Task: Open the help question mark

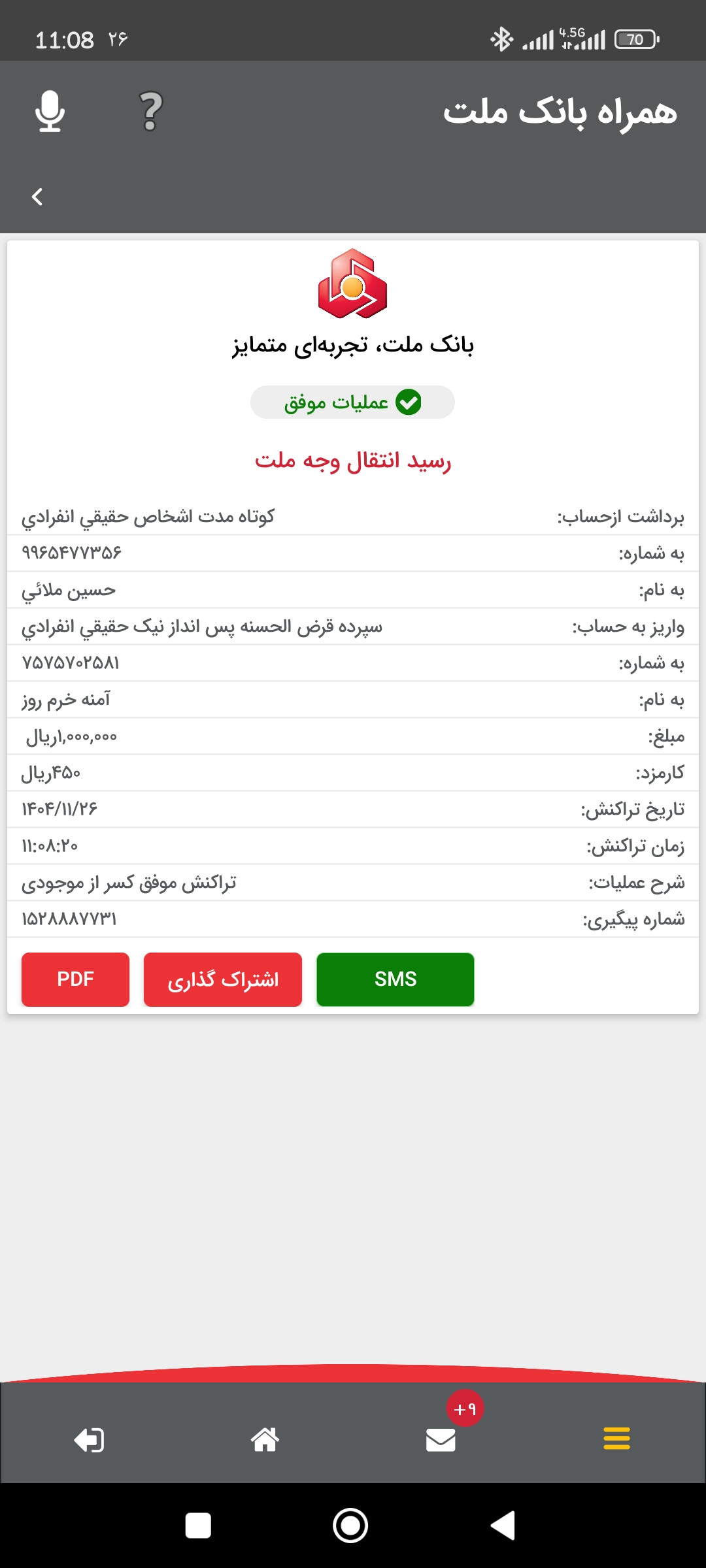Action: (151, 111)
